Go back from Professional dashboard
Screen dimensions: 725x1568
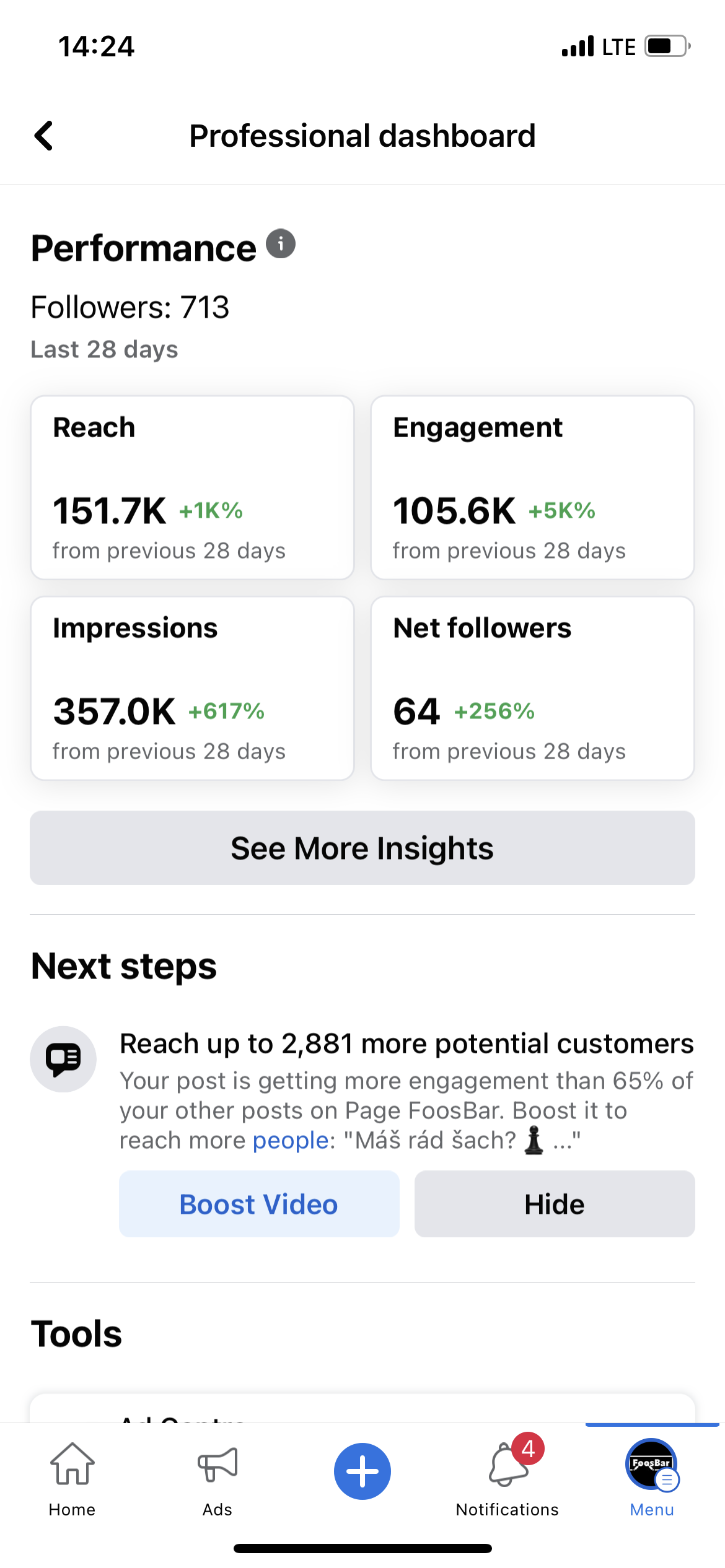pyautogui.click(x=43, y=136)
